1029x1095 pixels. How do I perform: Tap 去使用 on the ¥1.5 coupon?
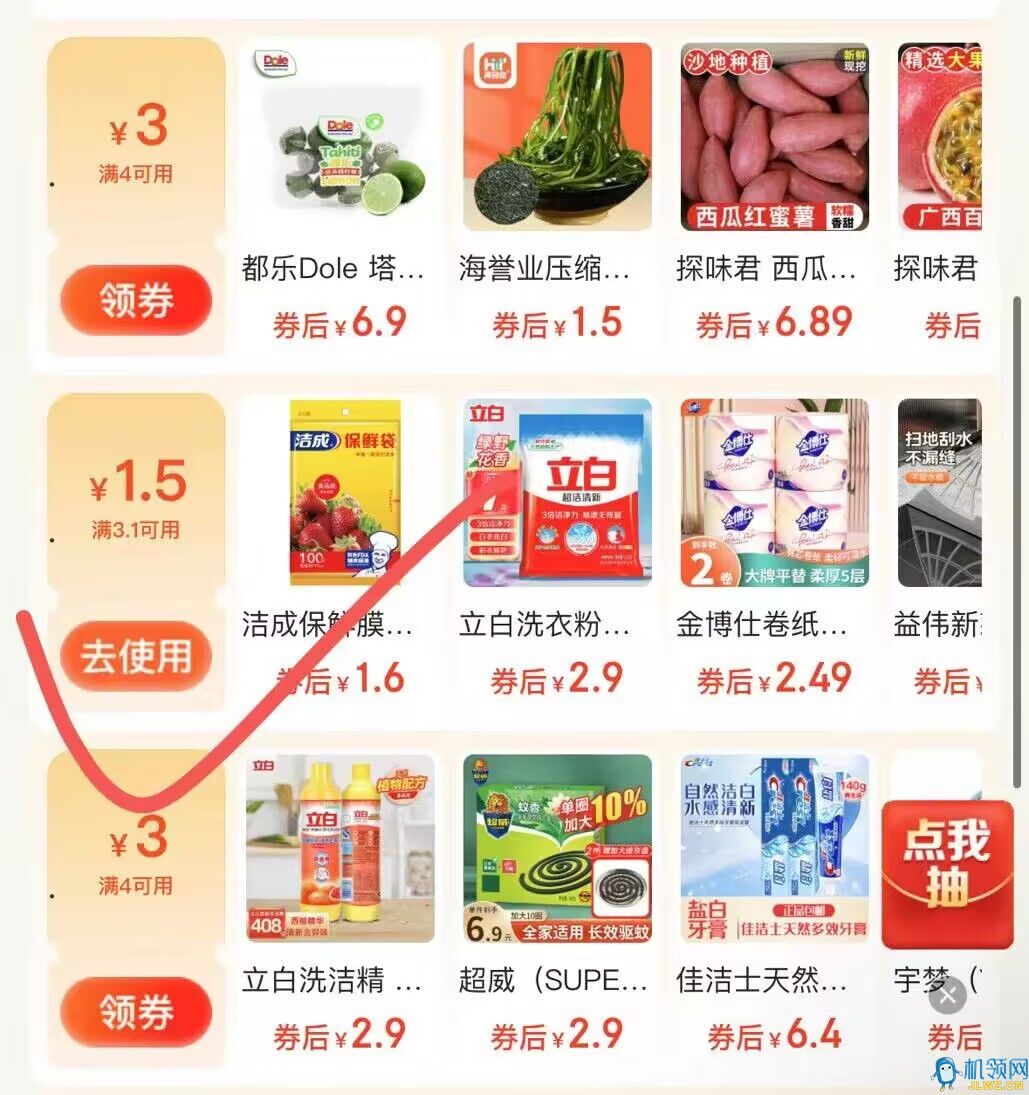click(x=136, y=656)
